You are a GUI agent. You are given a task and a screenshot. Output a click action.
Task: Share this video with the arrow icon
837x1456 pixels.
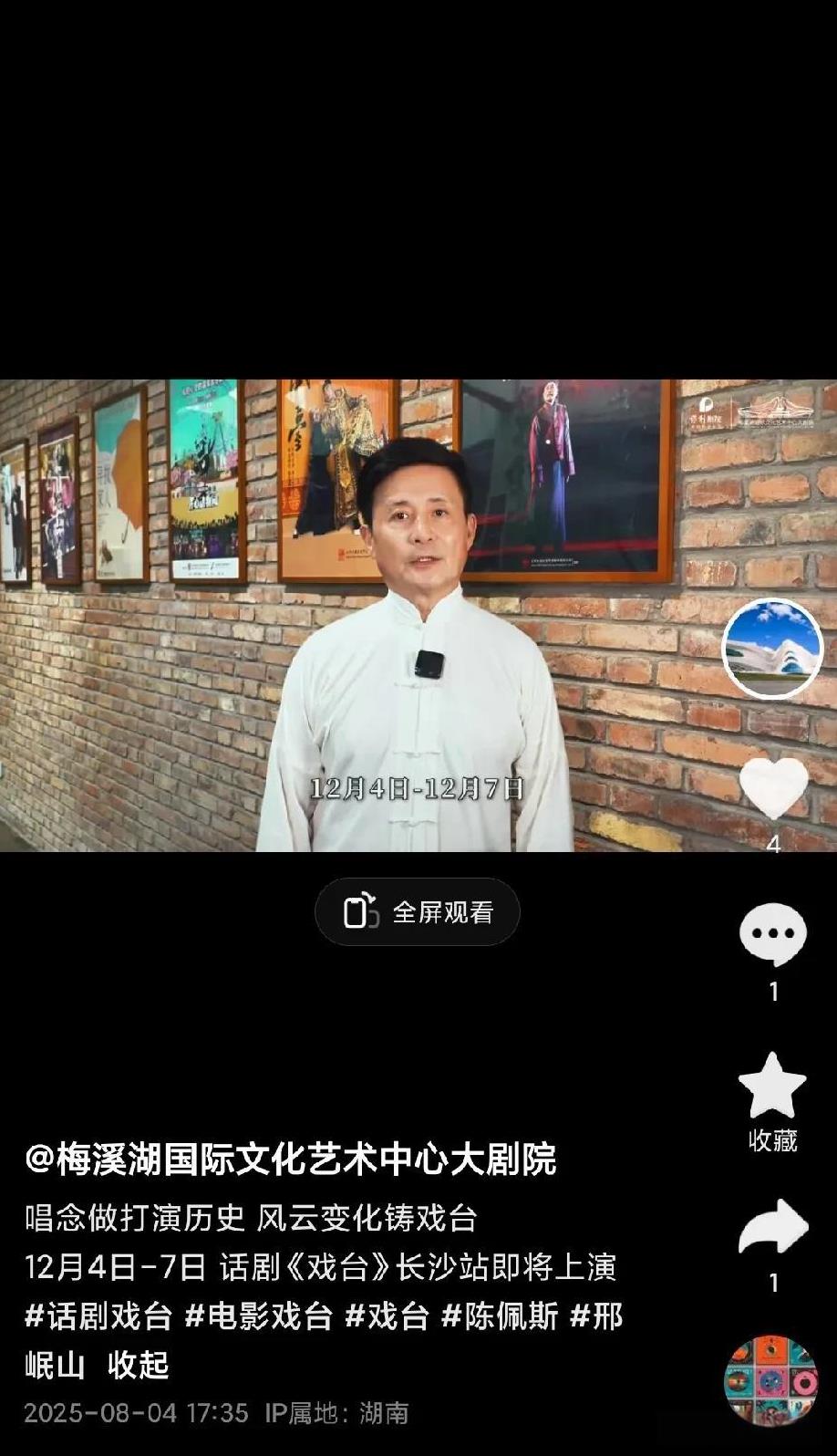(x=773, y=1228)
